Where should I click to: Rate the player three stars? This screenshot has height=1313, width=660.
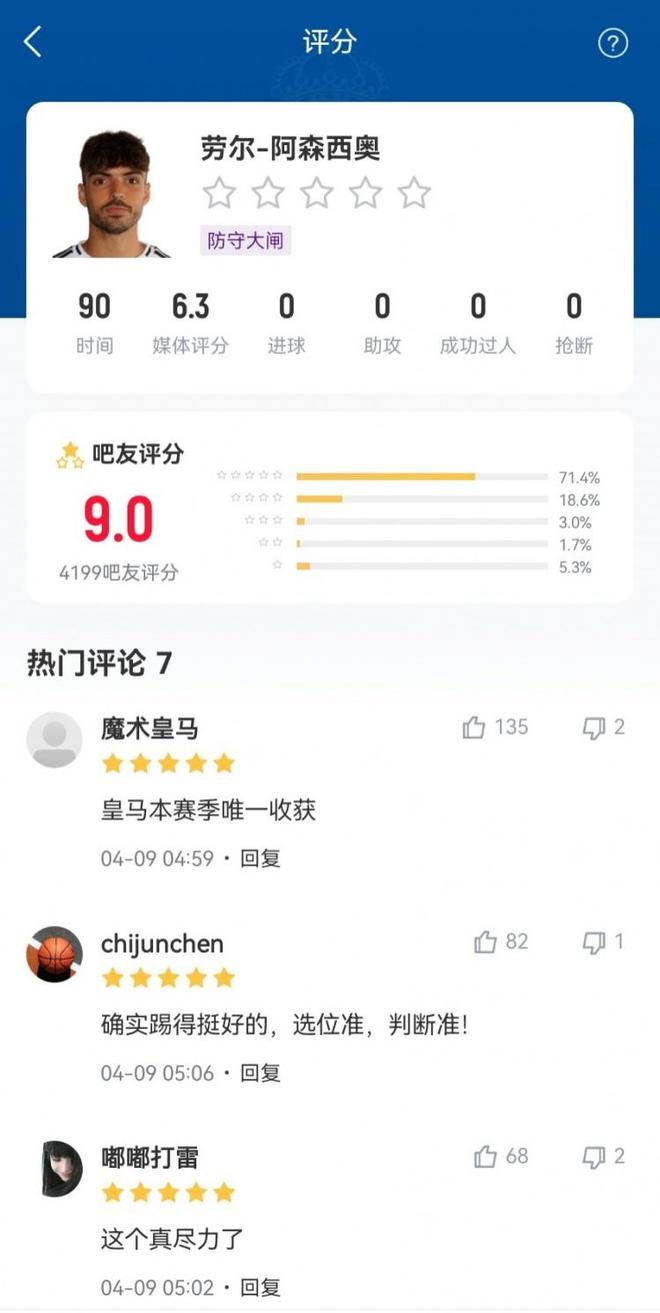316,193
